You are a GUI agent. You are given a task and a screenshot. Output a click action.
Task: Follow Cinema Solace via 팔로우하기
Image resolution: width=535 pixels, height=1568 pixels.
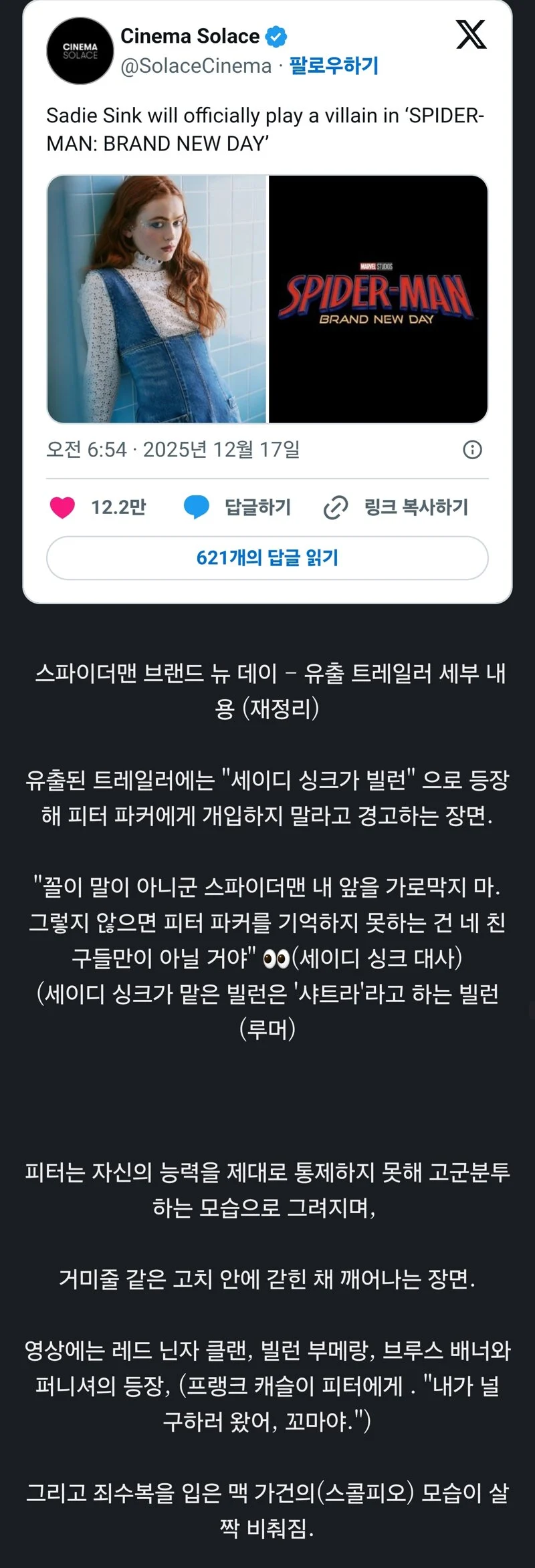(x=334, y=66)
